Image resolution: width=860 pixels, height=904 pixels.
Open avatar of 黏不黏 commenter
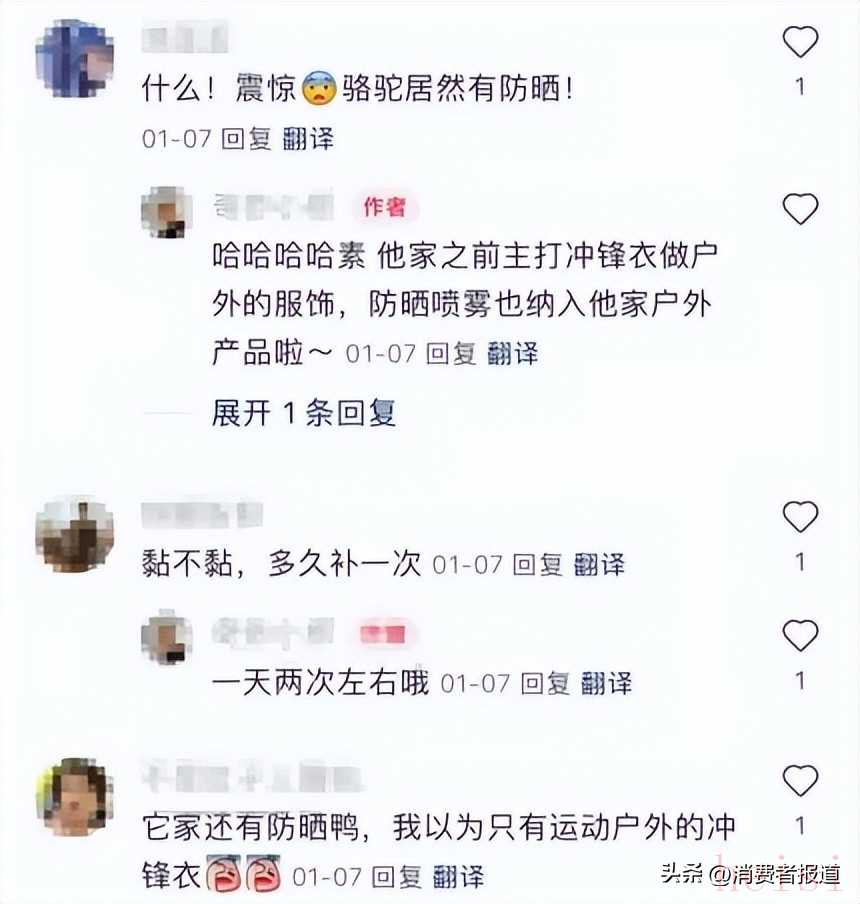75,535
